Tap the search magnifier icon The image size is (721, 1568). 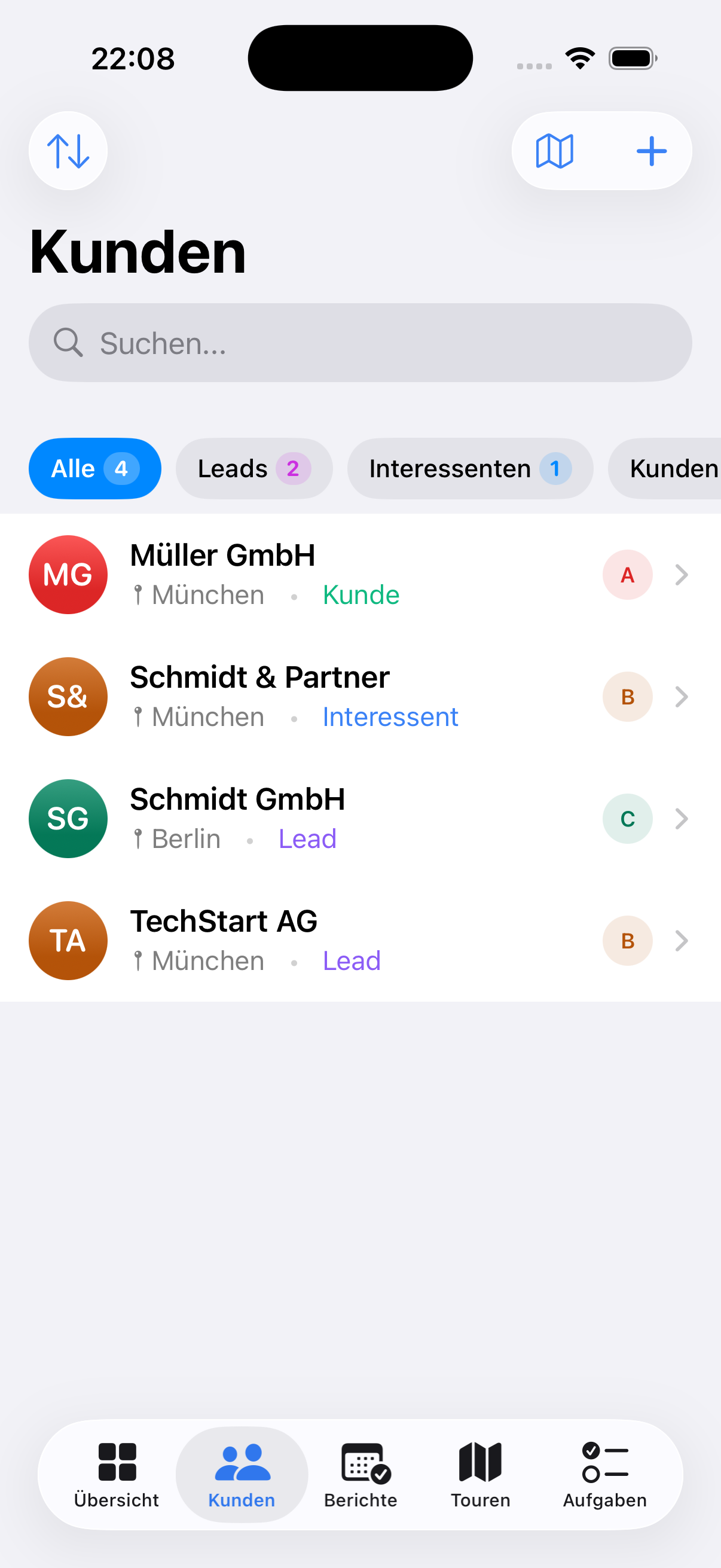68,342
